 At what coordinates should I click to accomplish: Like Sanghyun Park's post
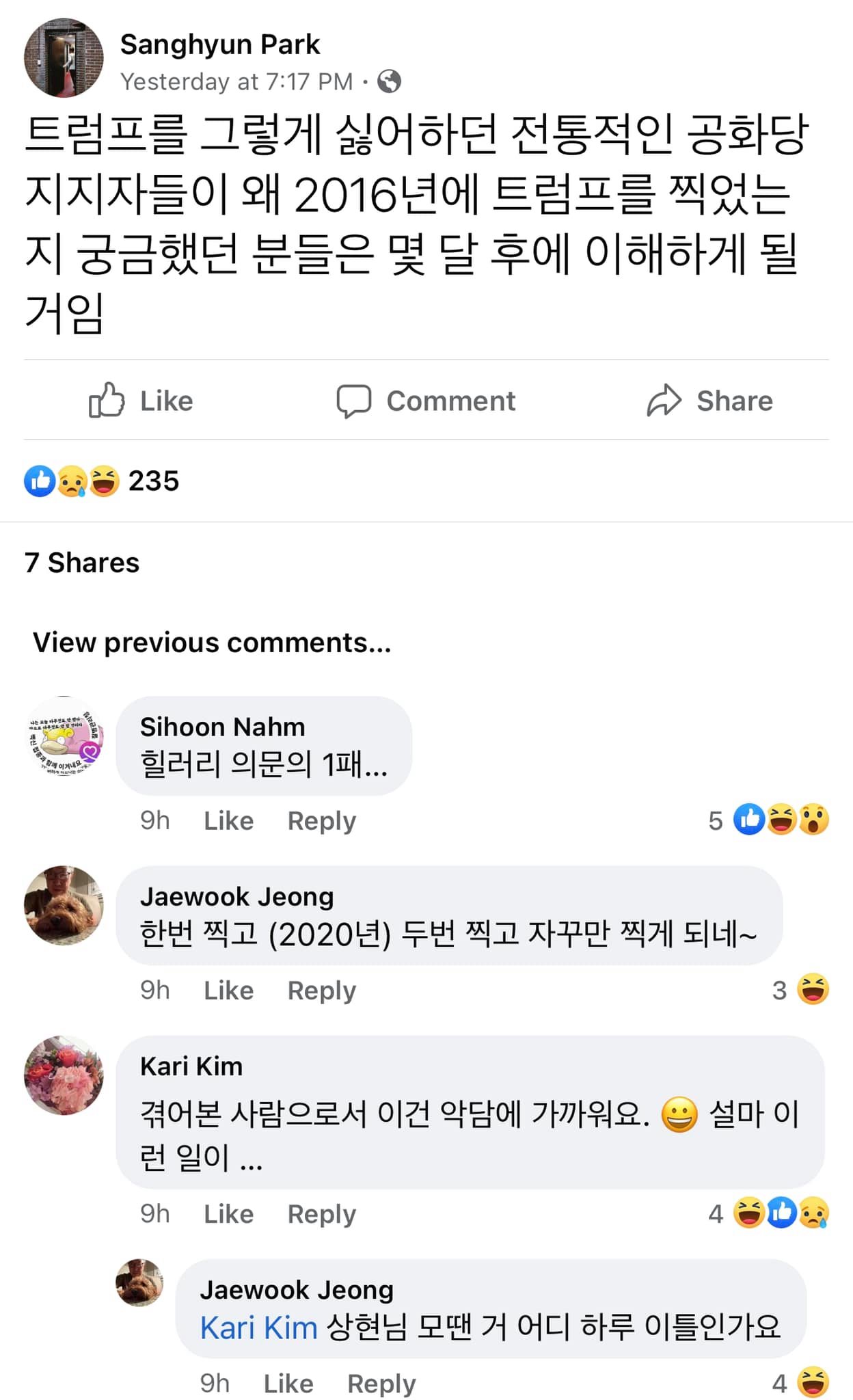pyautogui.click(x=141, y=401)
